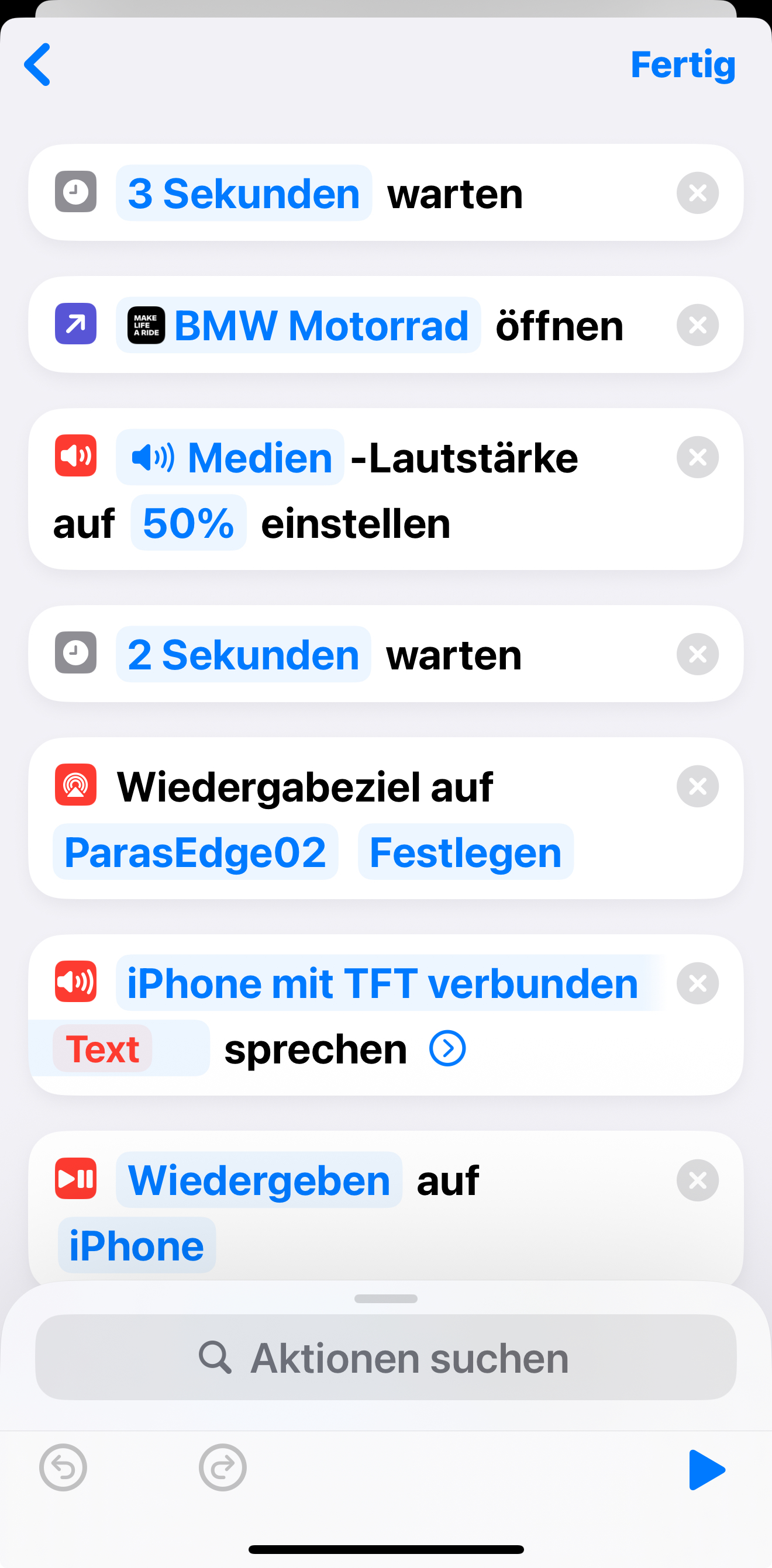The image size is (772, 1568).
Task: Expand the sprechen action options
Action: 447,1049
